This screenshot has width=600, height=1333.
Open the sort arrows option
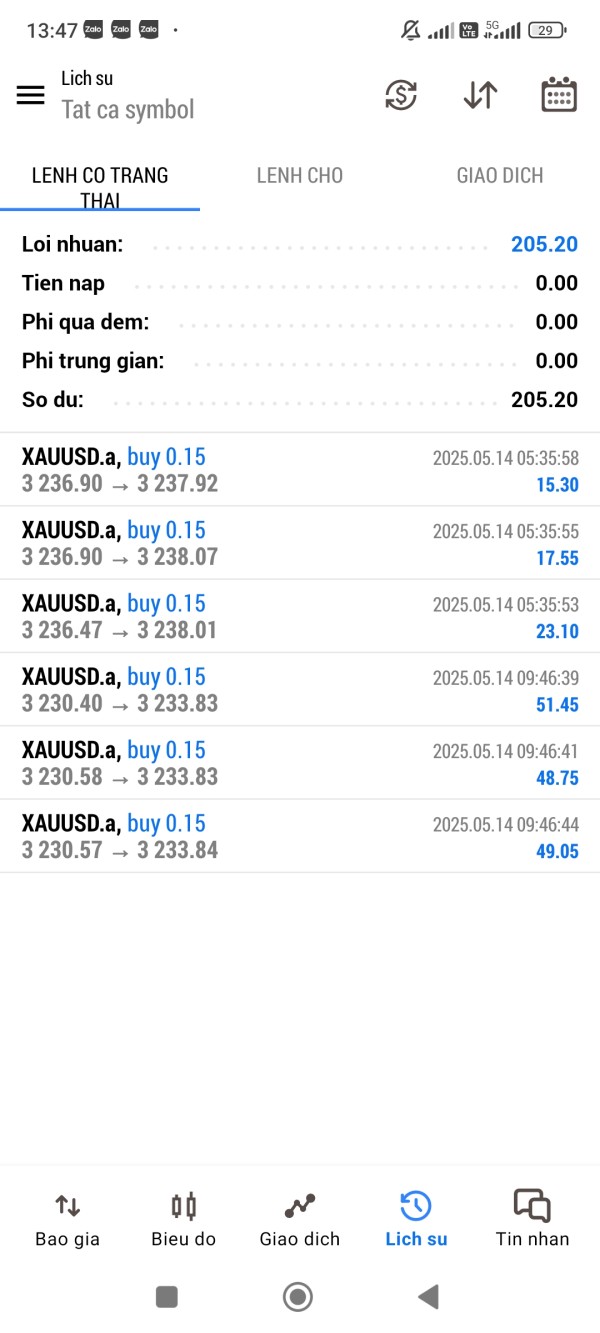480,95
